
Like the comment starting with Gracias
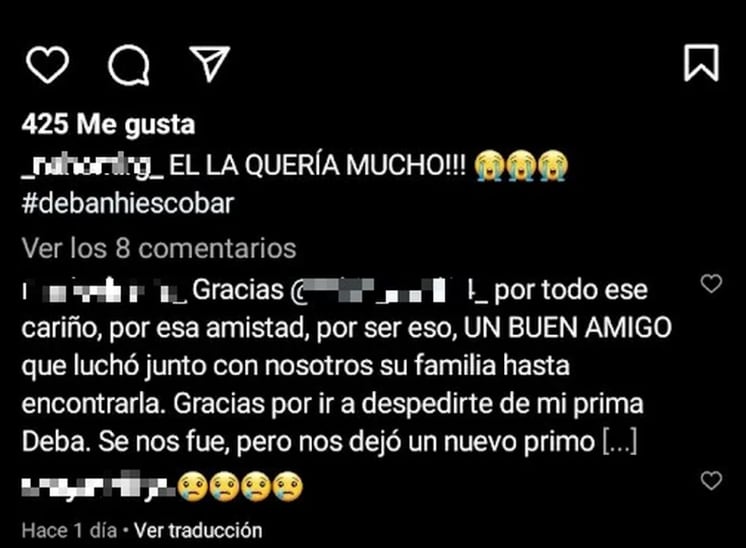click(x=711, y=285)
